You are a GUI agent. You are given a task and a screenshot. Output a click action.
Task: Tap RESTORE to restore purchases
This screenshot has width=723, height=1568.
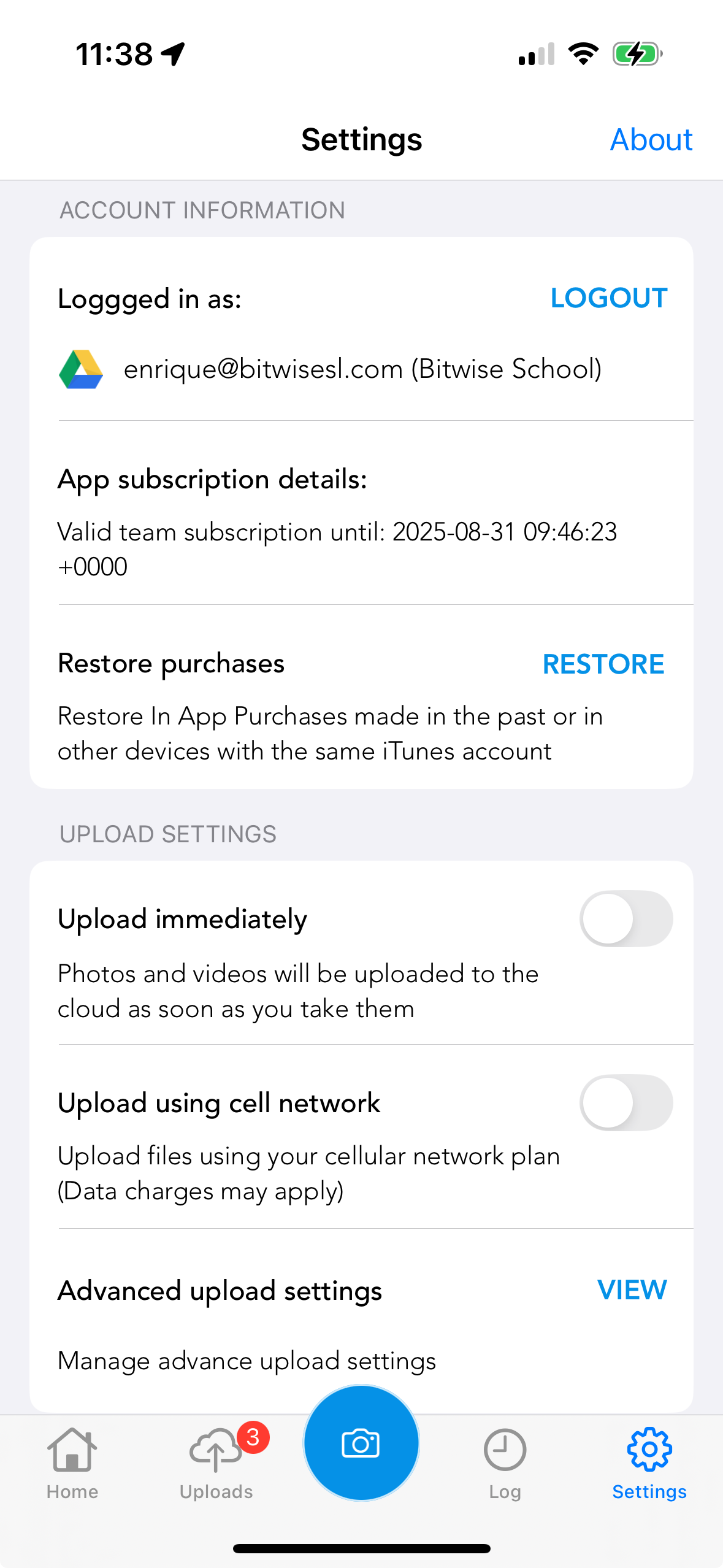pyautogui.click(x=603, y=664)
